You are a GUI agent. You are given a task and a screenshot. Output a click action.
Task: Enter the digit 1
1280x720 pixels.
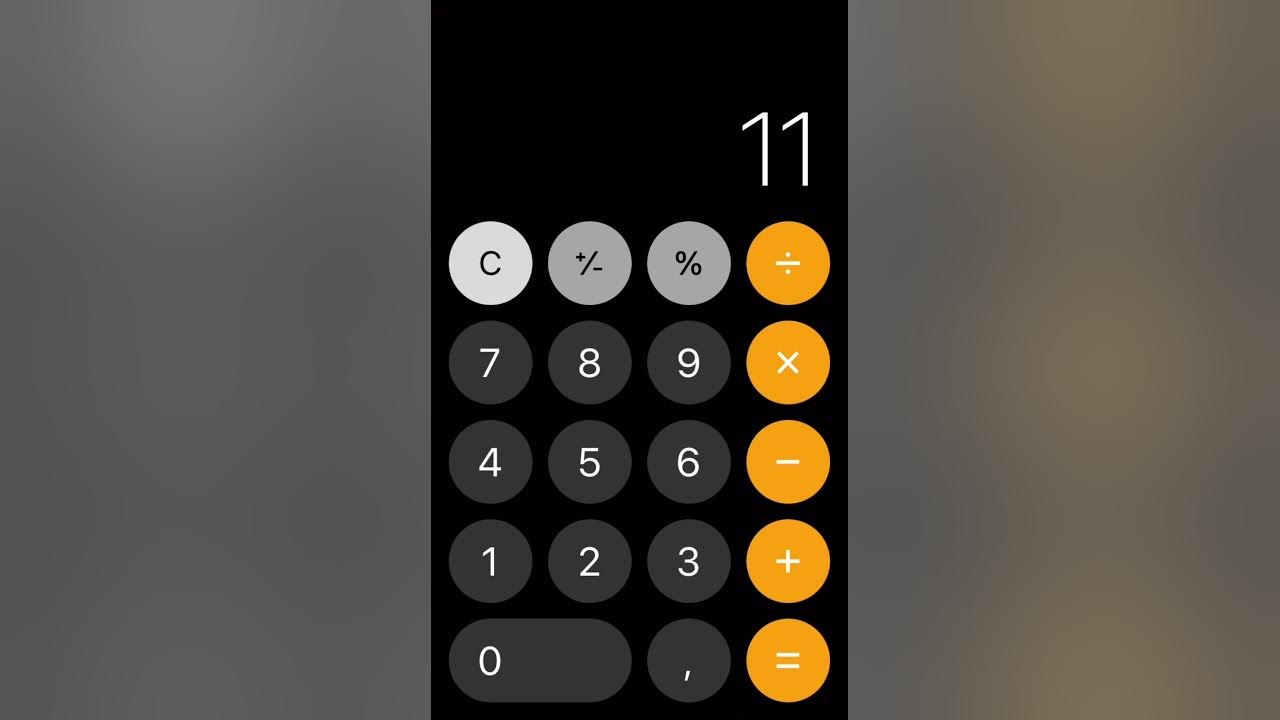[490, 561]
